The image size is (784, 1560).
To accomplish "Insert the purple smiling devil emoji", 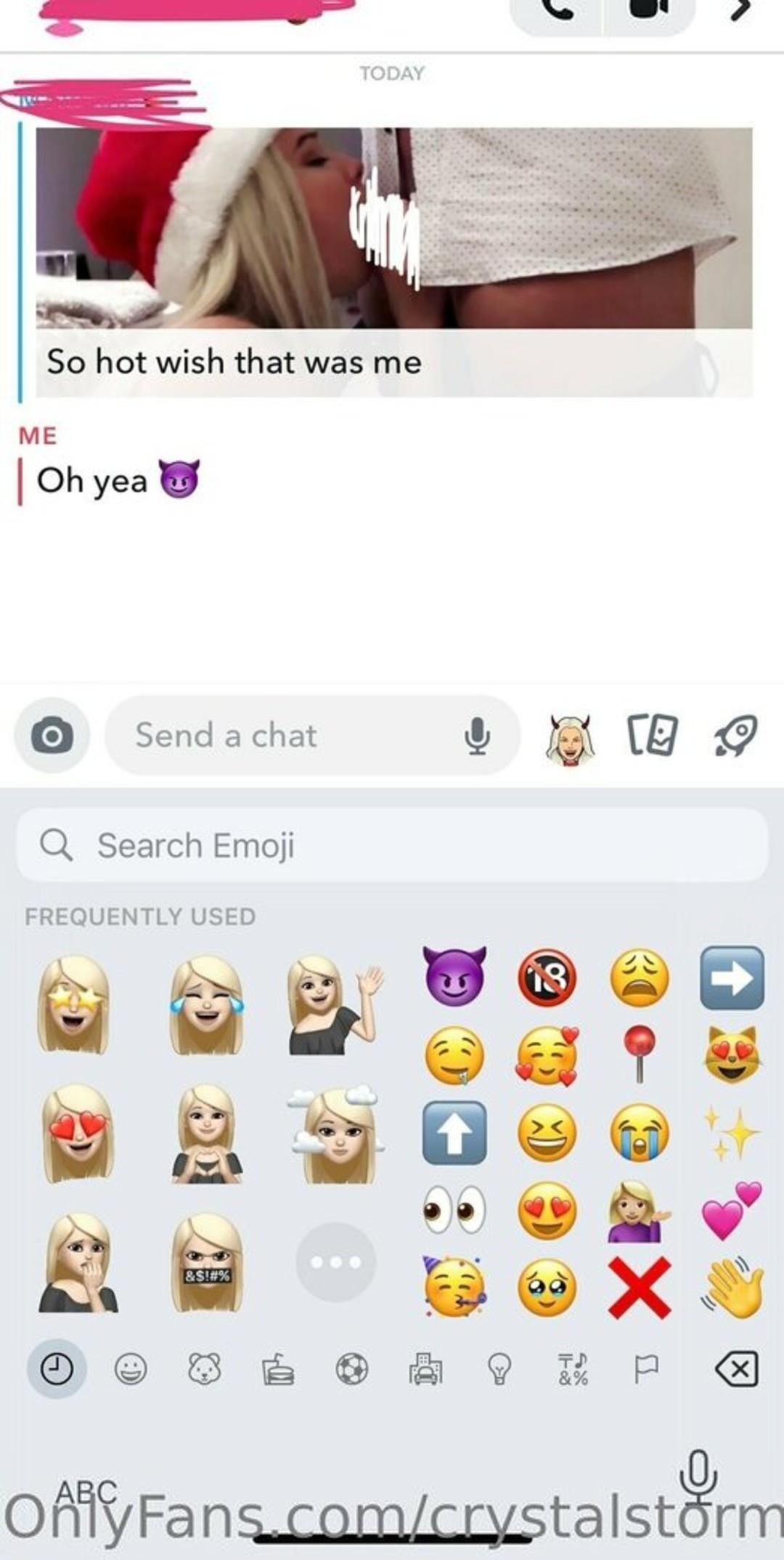I will [x=454, y=977].
